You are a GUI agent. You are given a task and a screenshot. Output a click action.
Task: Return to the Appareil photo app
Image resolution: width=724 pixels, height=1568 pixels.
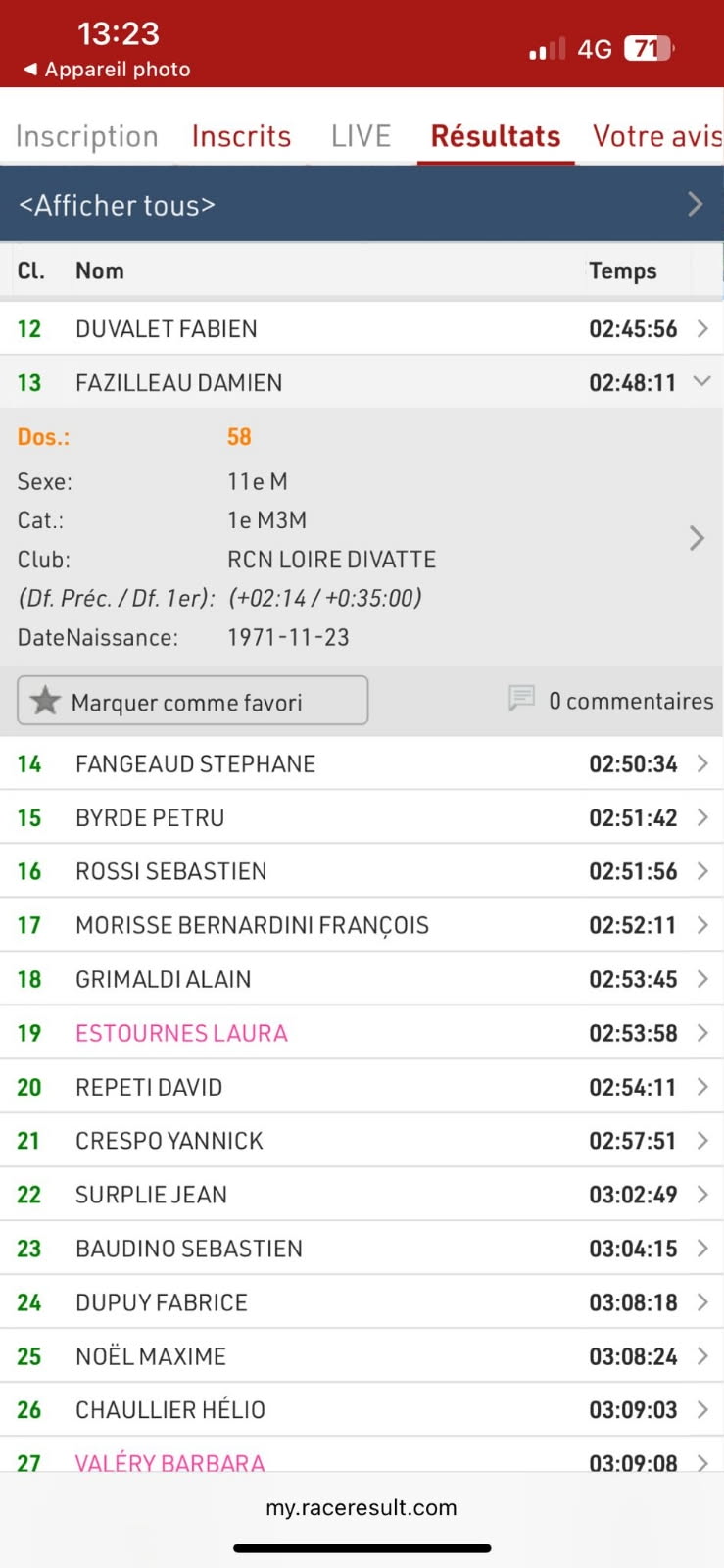pyautogui.click(x=106, y=70)
